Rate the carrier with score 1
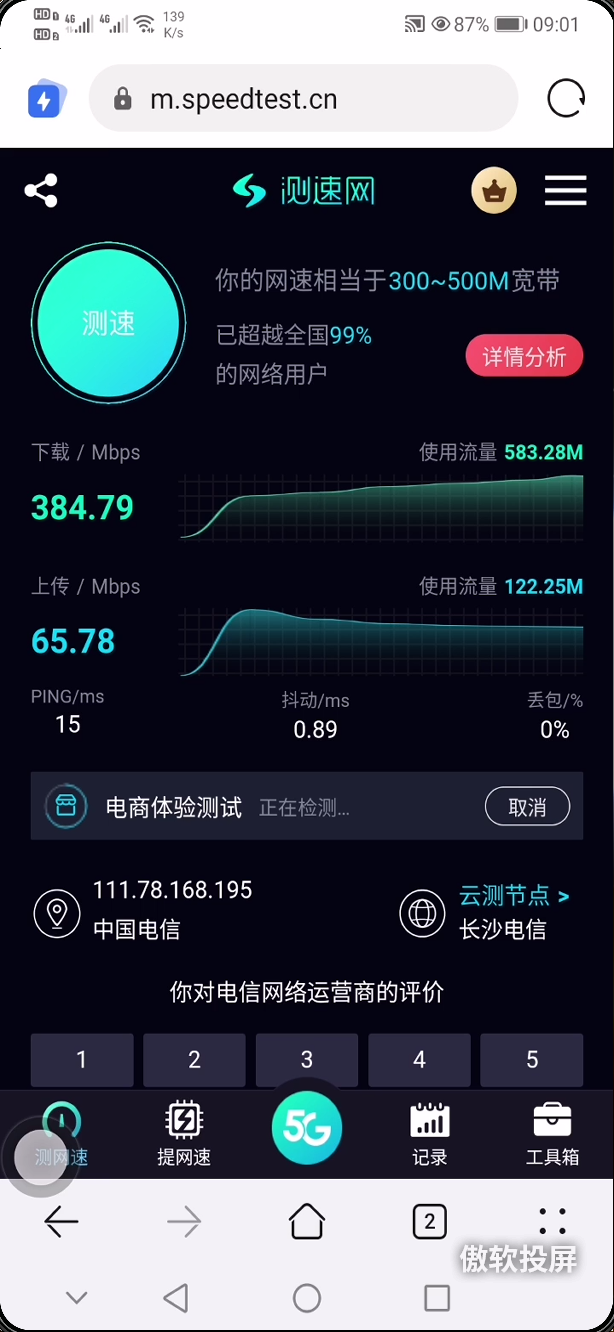 pyautogui.click(x=82, y=1060)
